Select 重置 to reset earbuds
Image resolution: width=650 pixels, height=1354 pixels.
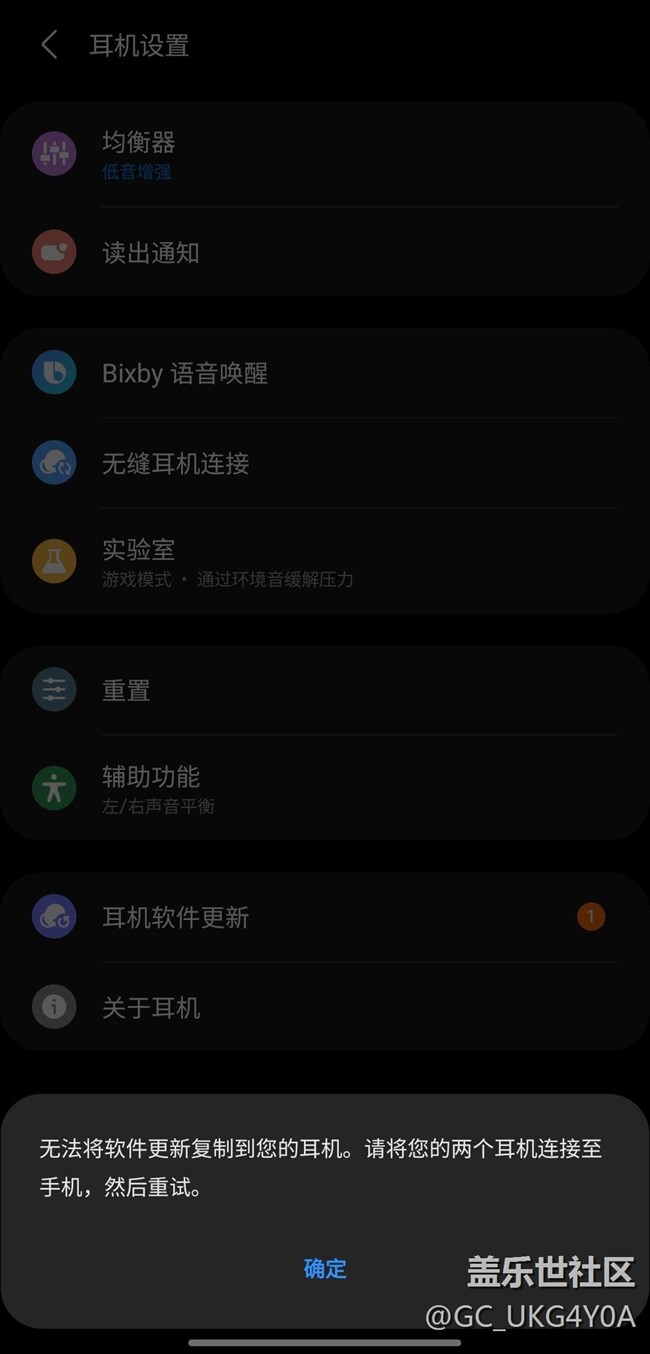point(324,690)
